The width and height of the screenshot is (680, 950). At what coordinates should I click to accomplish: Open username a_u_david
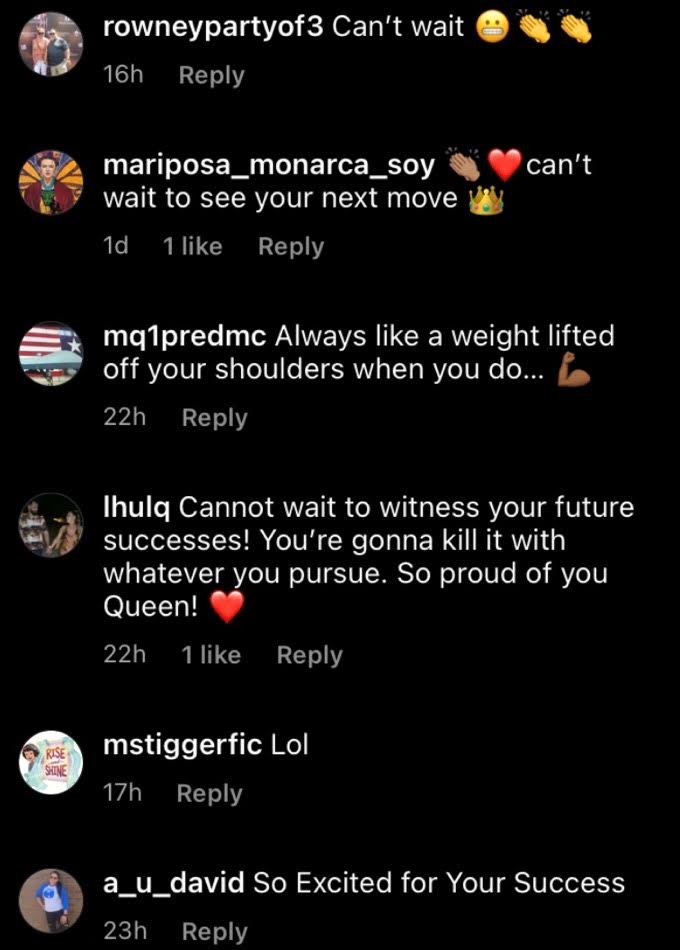pyautogui.click(x=174, y=884)
